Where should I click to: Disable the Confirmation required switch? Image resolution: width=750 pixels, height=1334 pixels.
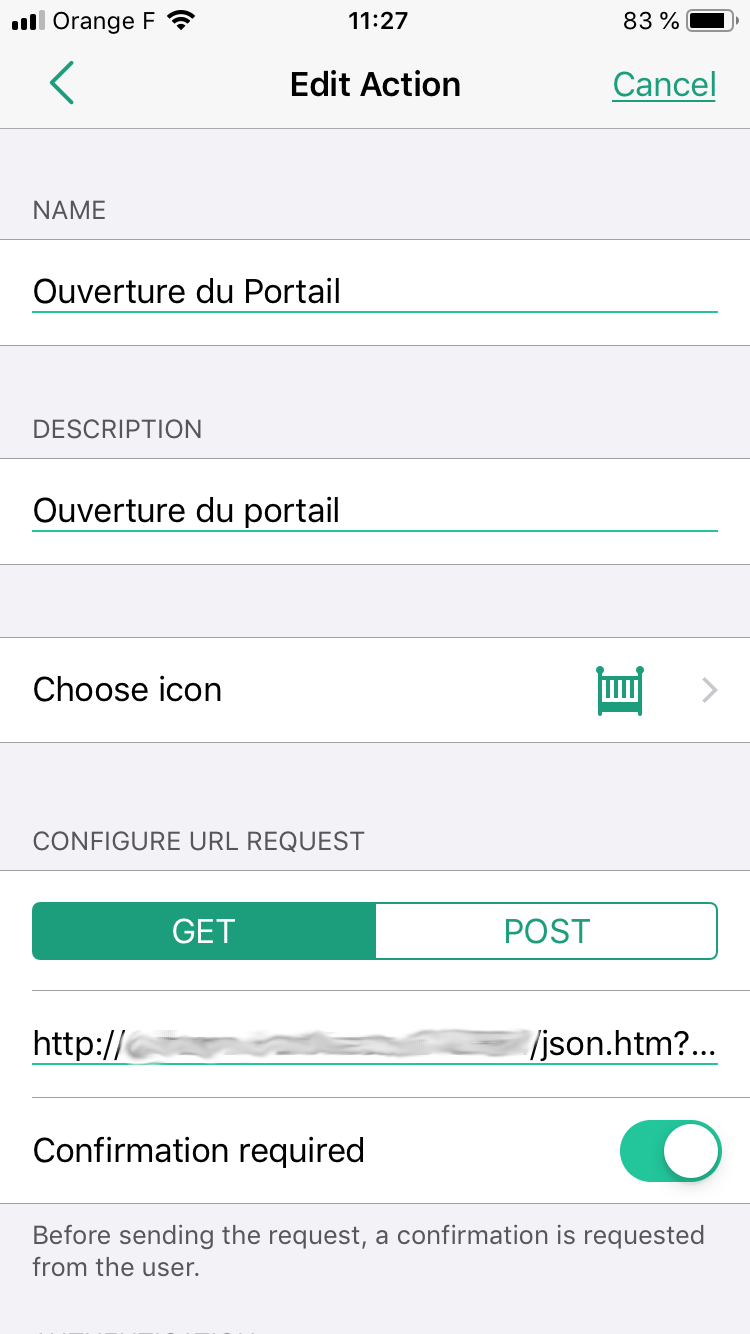point(671,1151)
